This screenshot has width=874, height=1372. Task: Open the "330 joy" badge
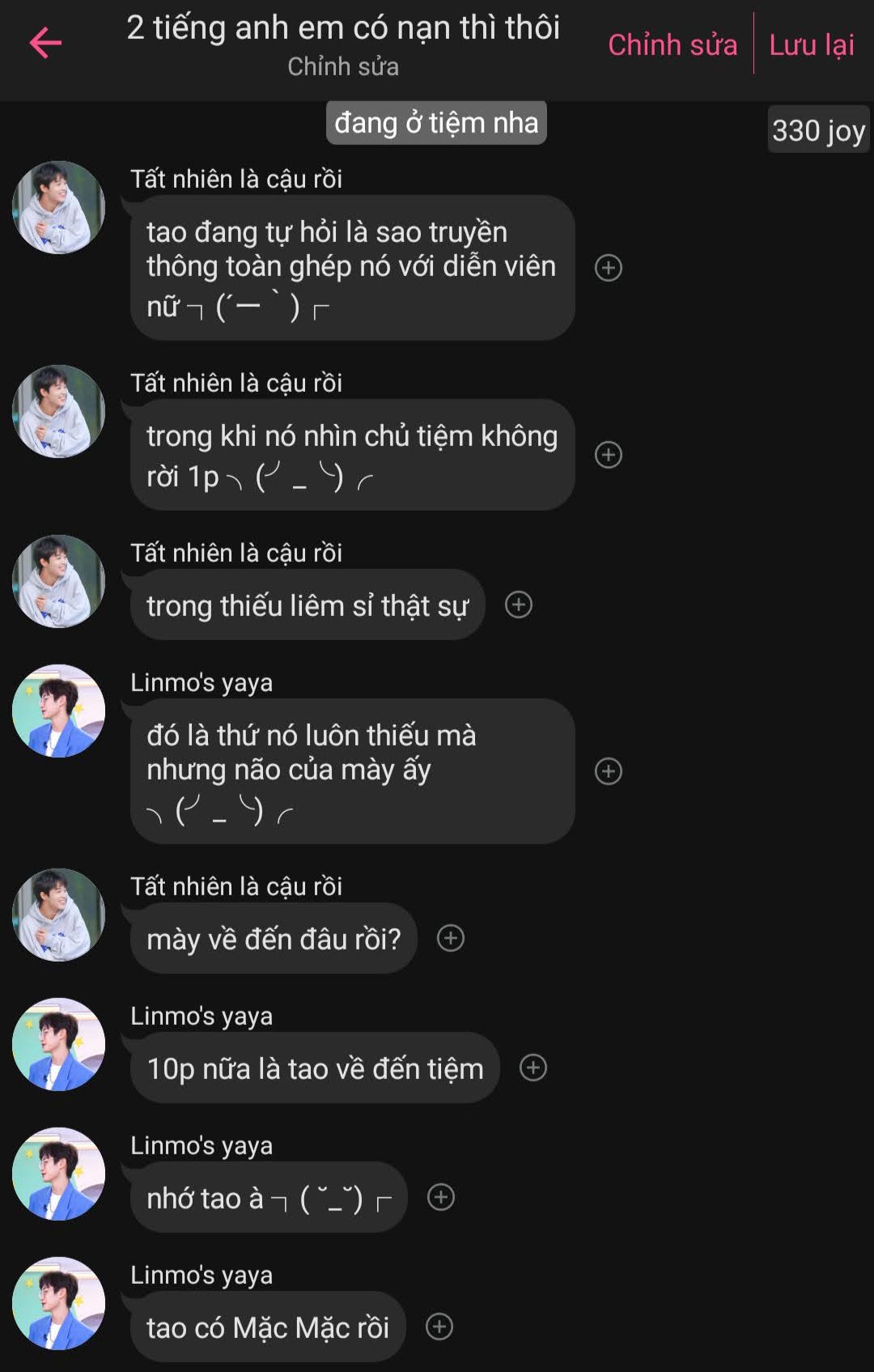[x=818, y=130]
